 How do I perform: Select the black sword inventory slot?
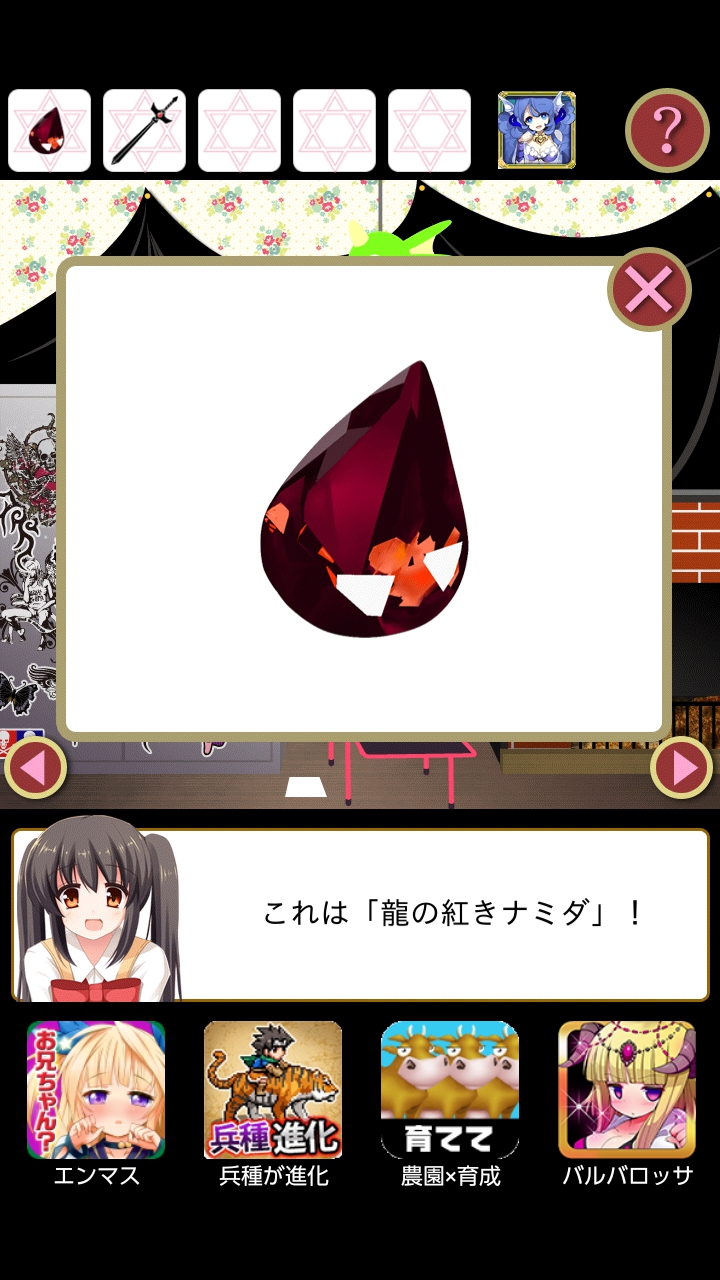(x=144, y=131)
